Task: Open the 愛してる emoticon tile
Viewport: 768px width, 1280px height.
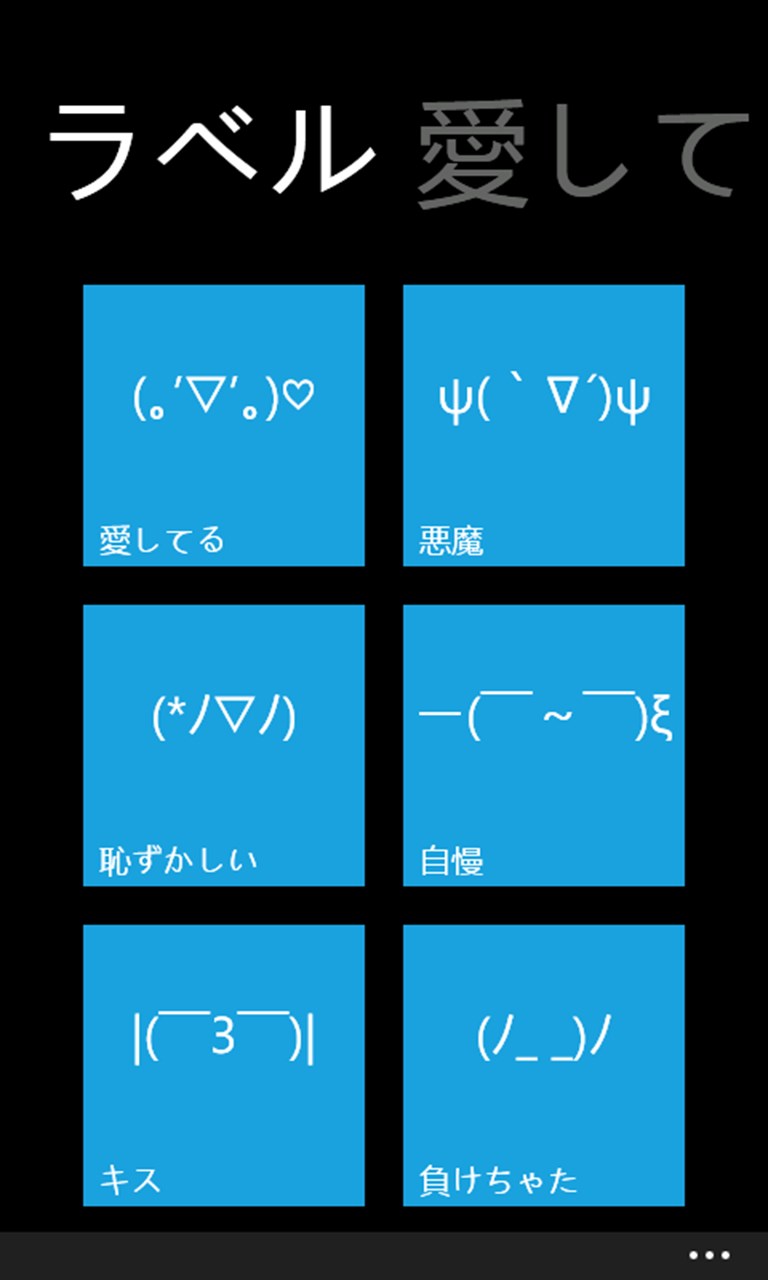Action: click(223, 425)
